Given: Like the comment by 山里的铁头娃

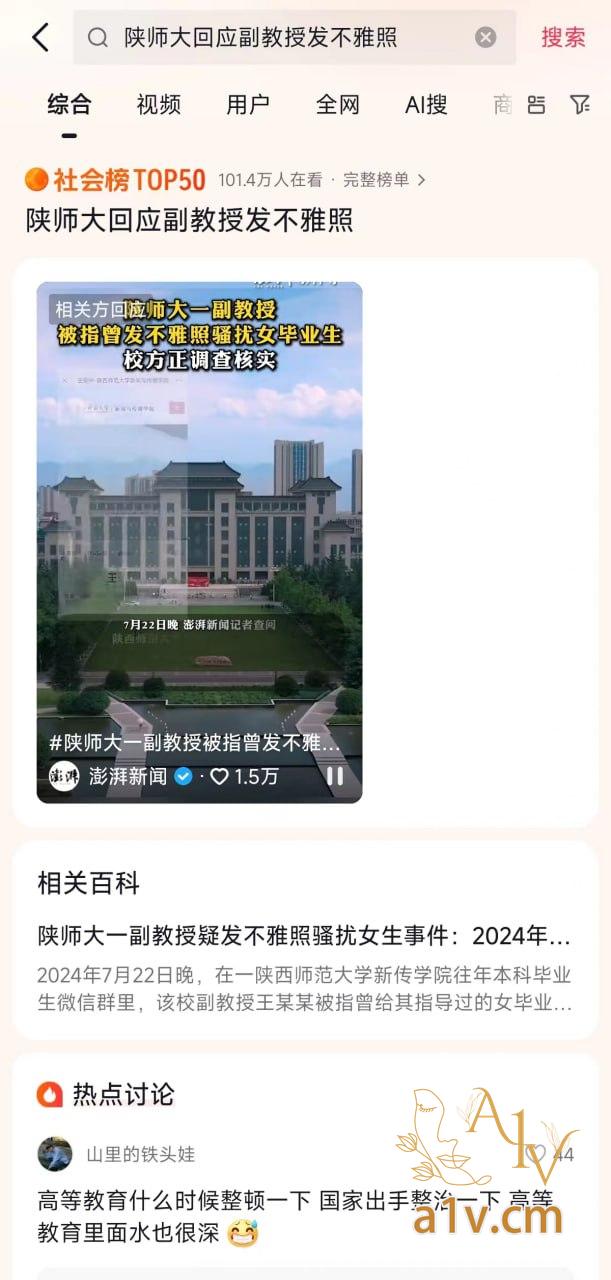Looking at the screenshot, I should click(540, 1154).
